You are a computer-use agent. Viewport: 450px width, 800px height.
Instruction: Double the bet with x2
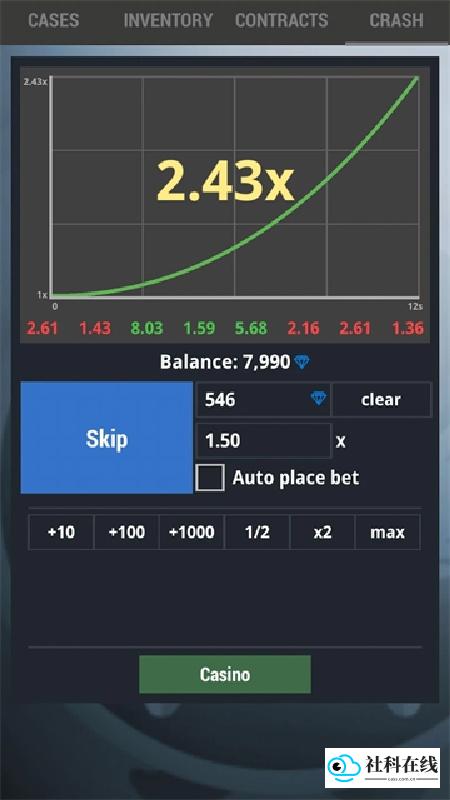322,532
